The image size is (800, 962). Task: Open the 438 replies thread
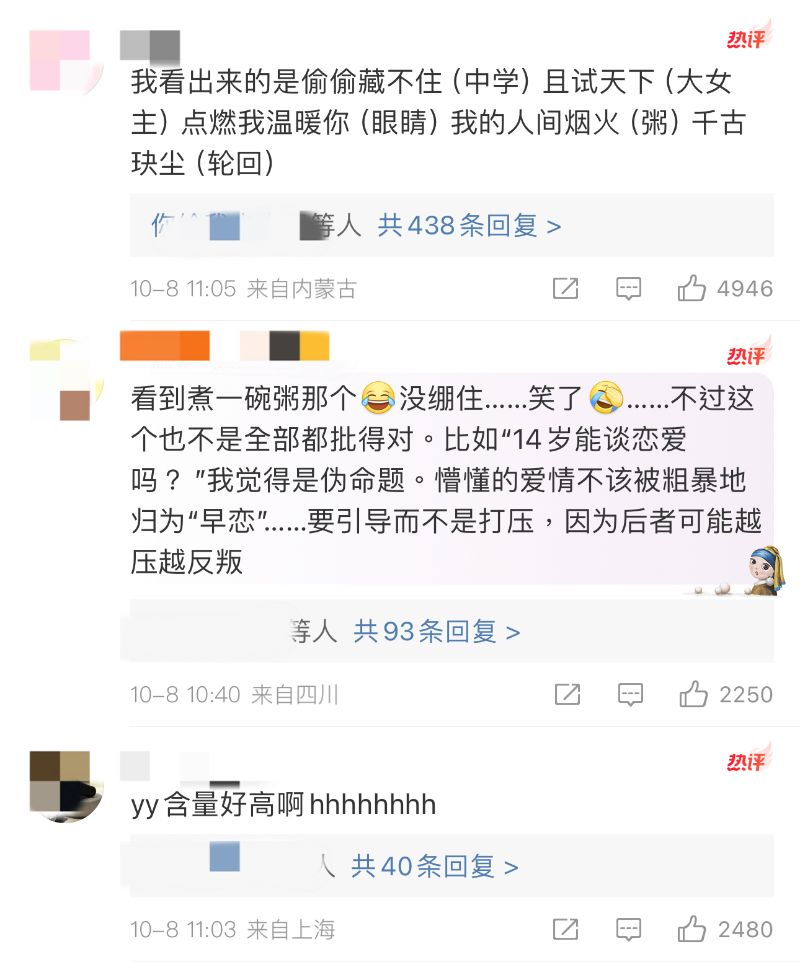point(468,226)
